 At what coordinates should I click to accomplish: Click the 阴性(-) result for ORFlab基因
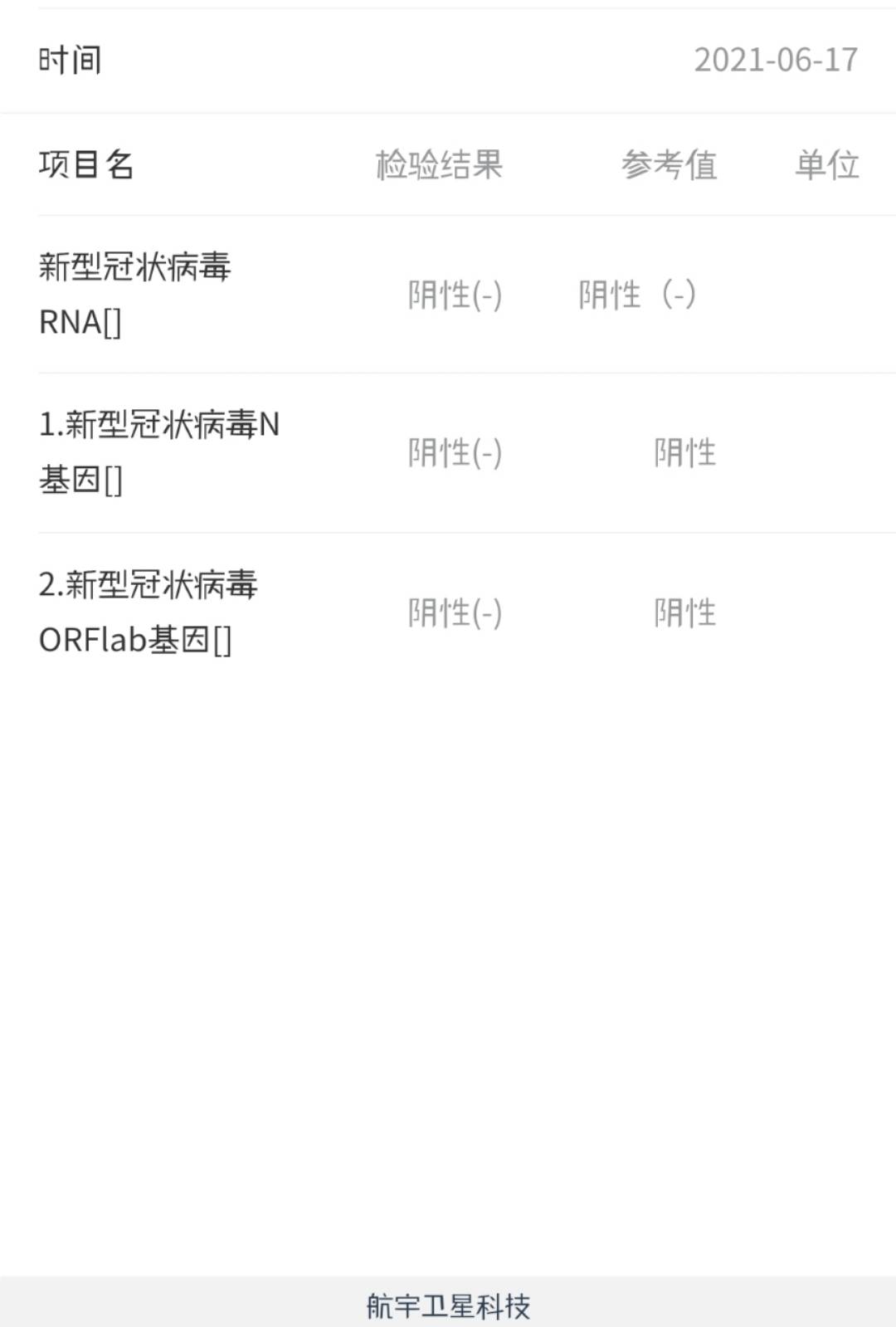point(455,612)
